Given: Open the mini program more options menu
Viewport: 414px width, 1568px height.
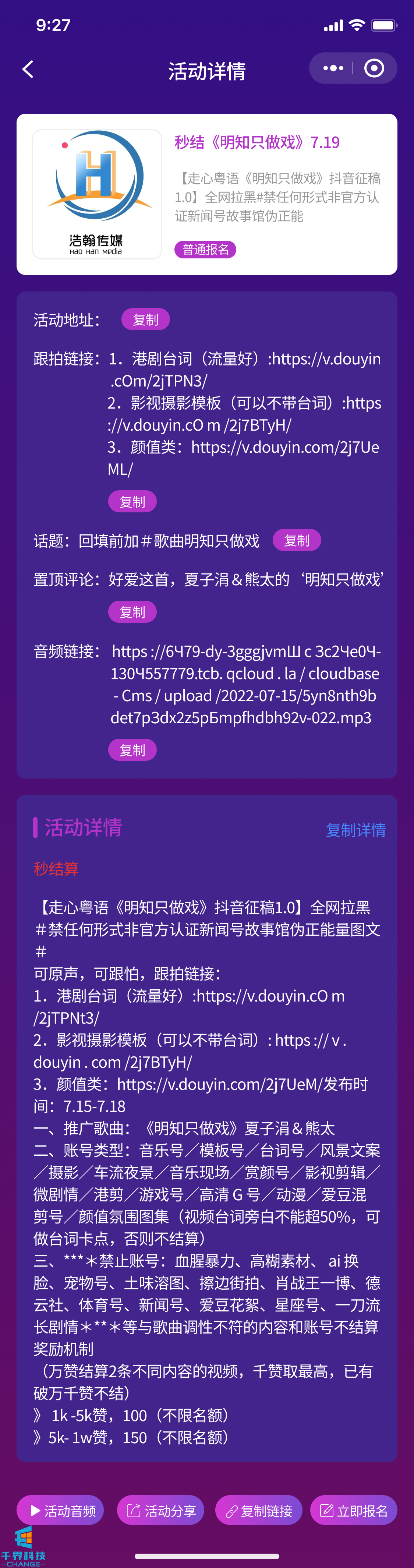Looking at the screenshot, I should click(x=333, y=68).
